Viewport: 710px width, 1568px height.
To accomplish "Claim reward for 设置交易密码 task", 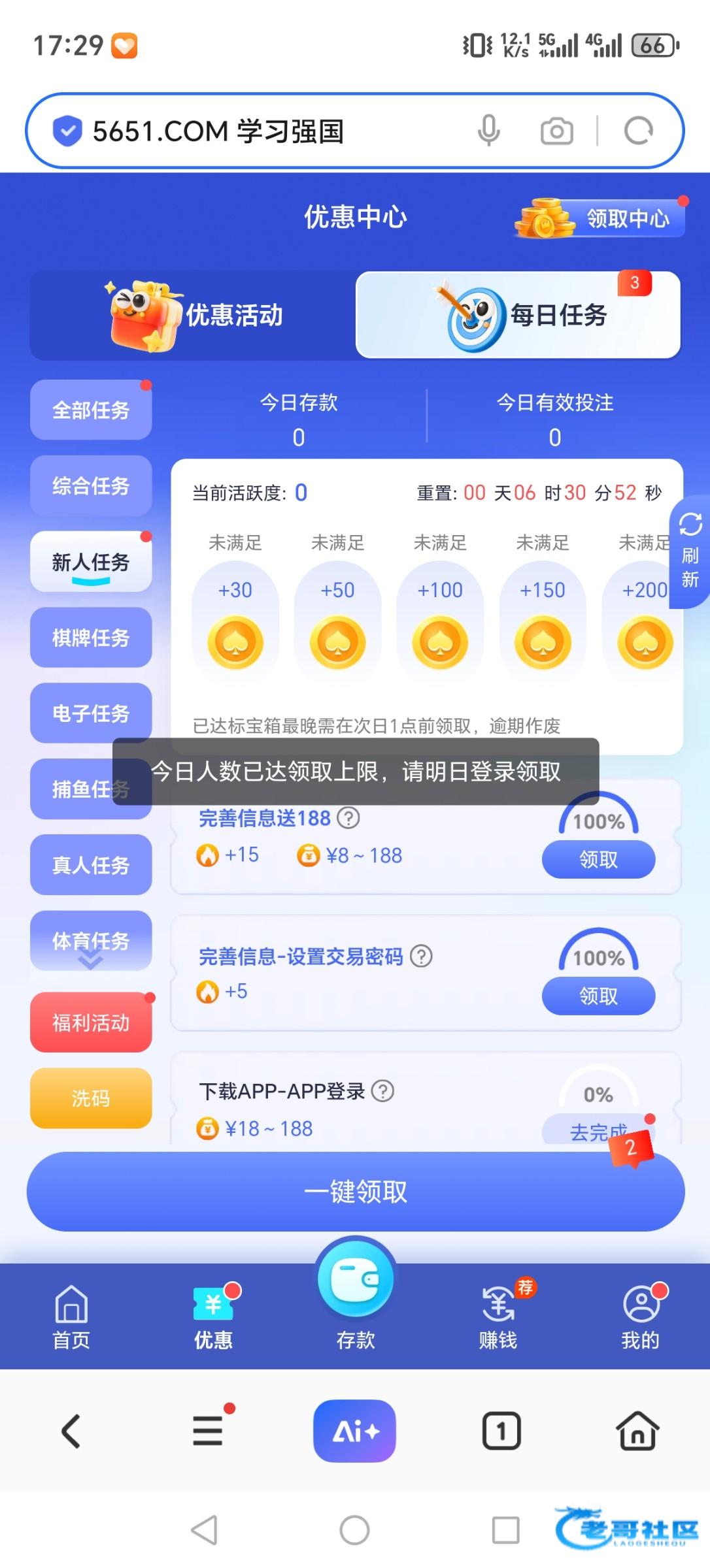I will tap(598, 996).
